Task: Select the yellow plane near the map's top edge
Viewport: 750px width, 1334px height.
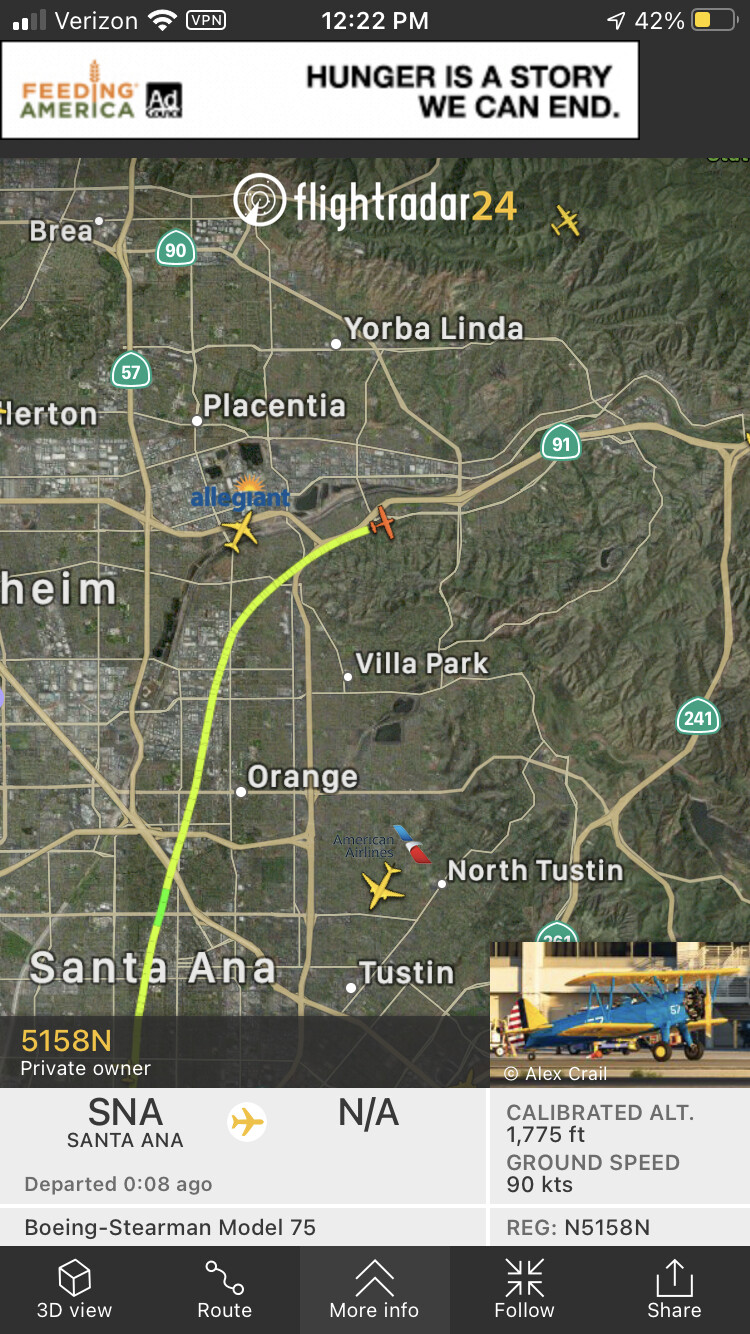Action: coord(566,221)
